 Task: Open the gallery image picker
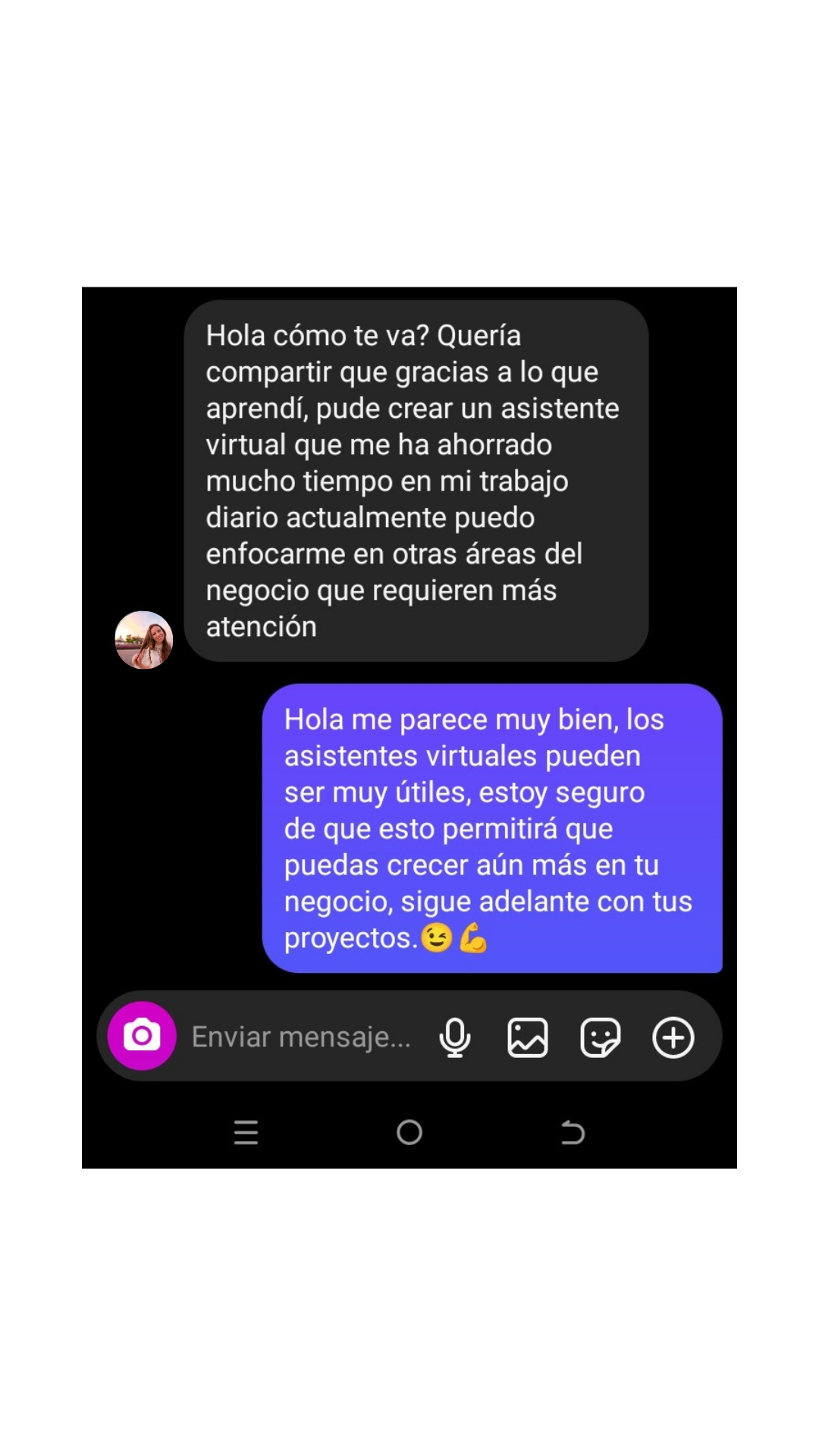click(528, 1037)
